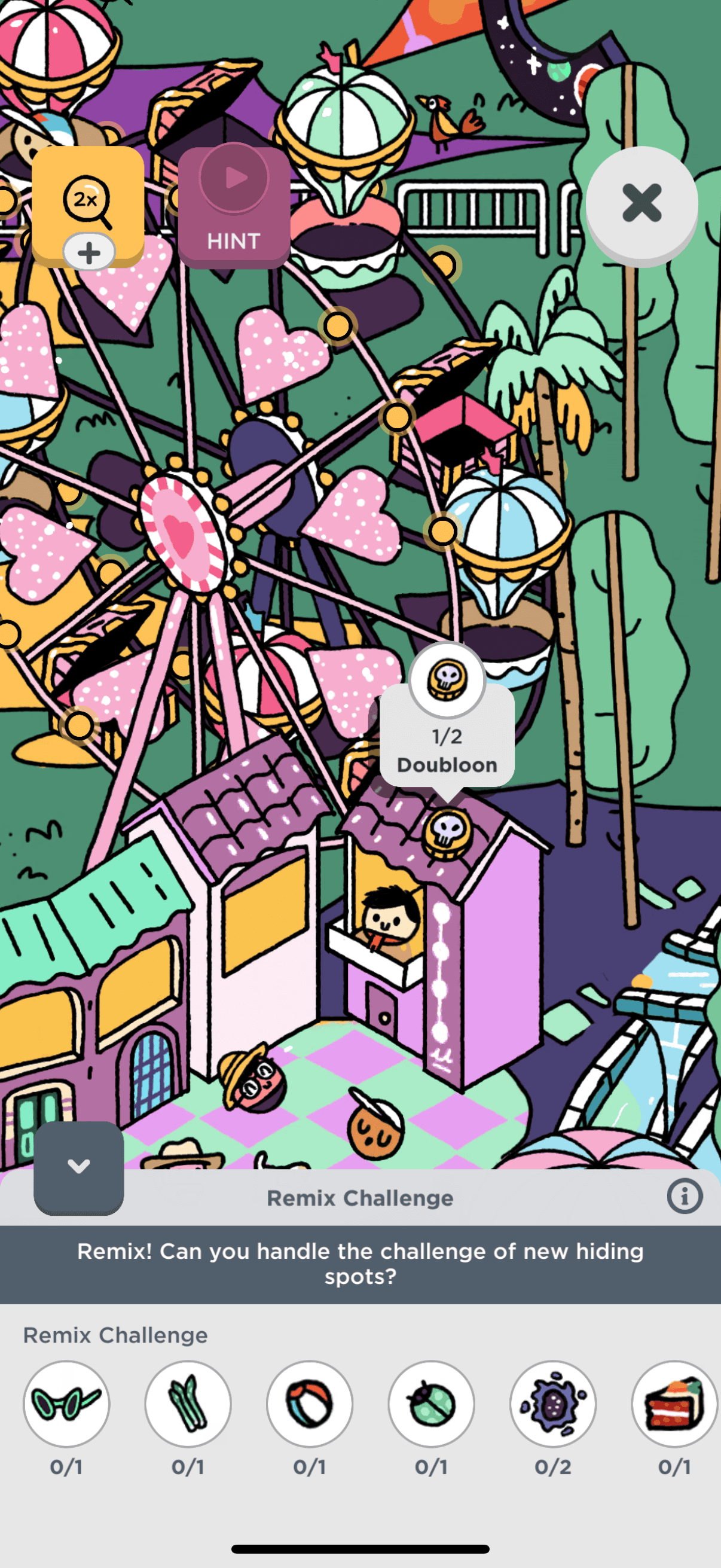Tap the skull Doubloon coin on the roof
The height and width of the screenshot is (1568, 721).
[448, 831]
